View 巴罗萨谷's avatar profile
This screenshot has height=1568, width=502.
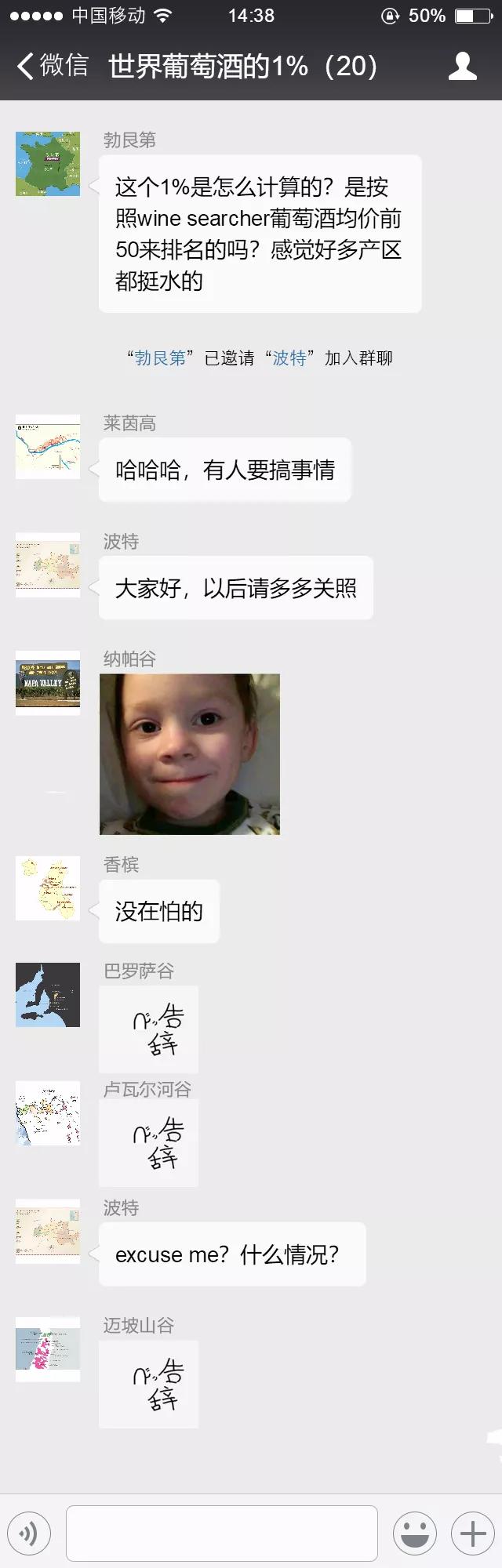(x=48, y=995)
